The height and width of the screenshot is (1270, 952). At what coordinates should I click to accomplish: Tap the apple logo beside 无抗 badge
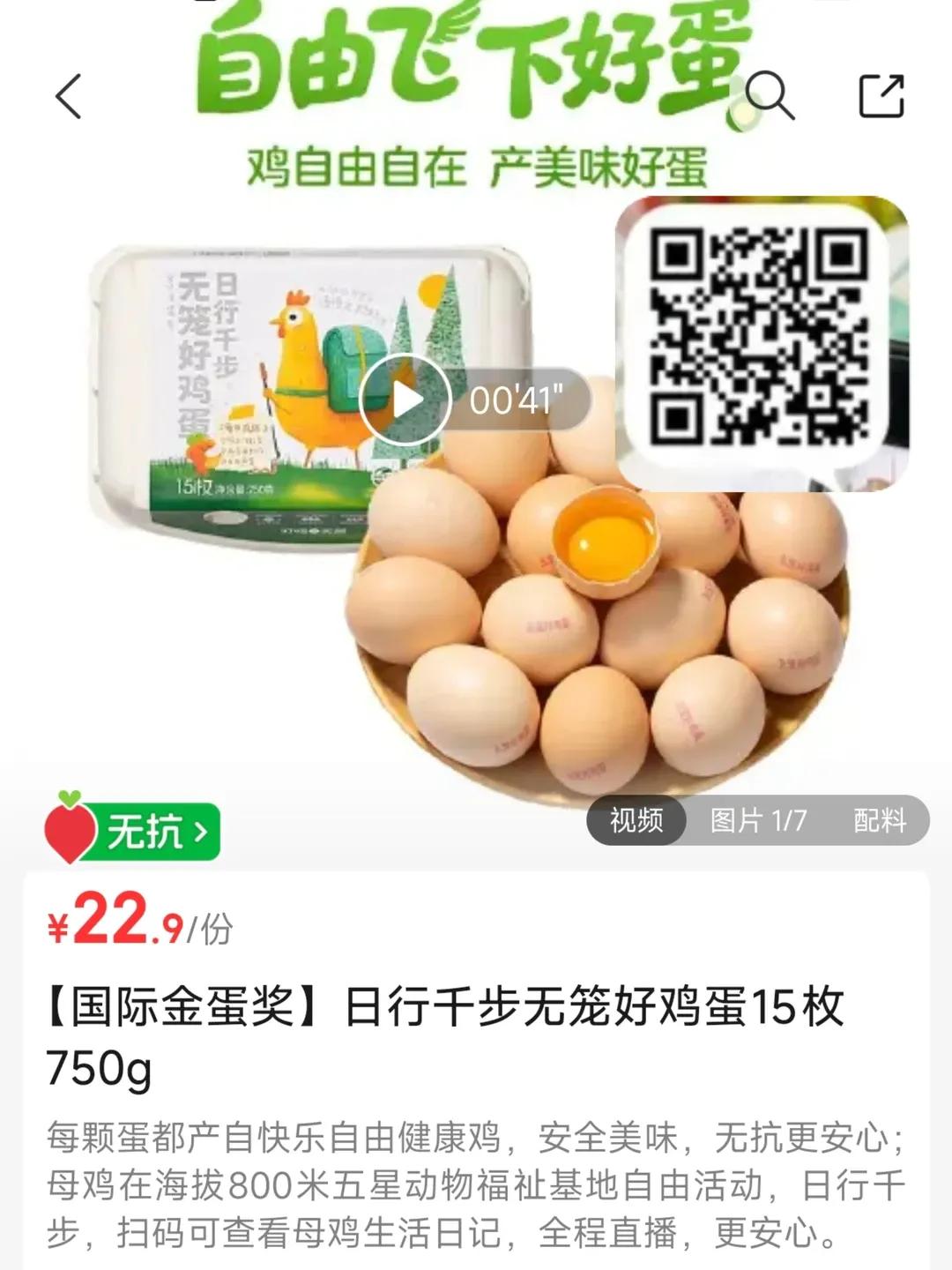pyautogui.click(x=71, y=833)
